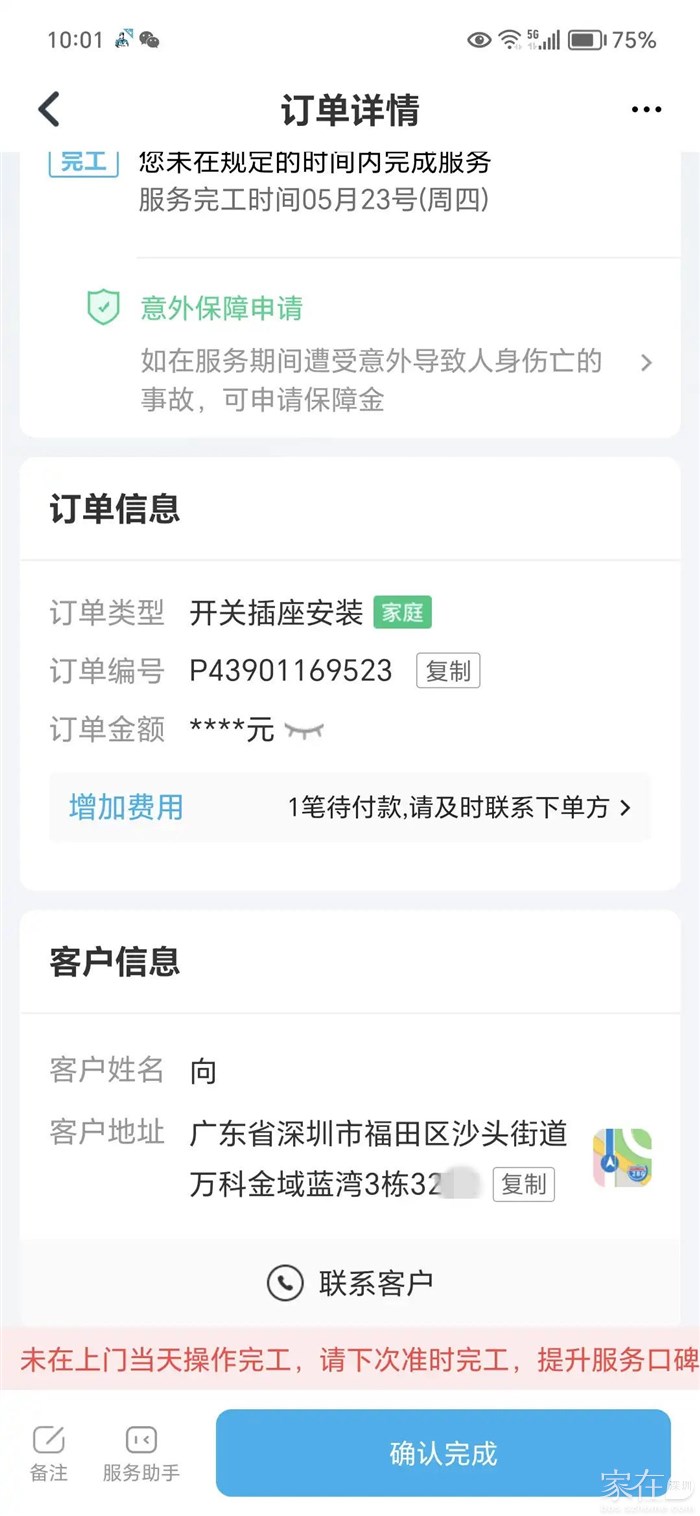This screenshot has height=1516, width=700.
Task: Open 服务助手 assistant
Action: (x=141, y=1453)
